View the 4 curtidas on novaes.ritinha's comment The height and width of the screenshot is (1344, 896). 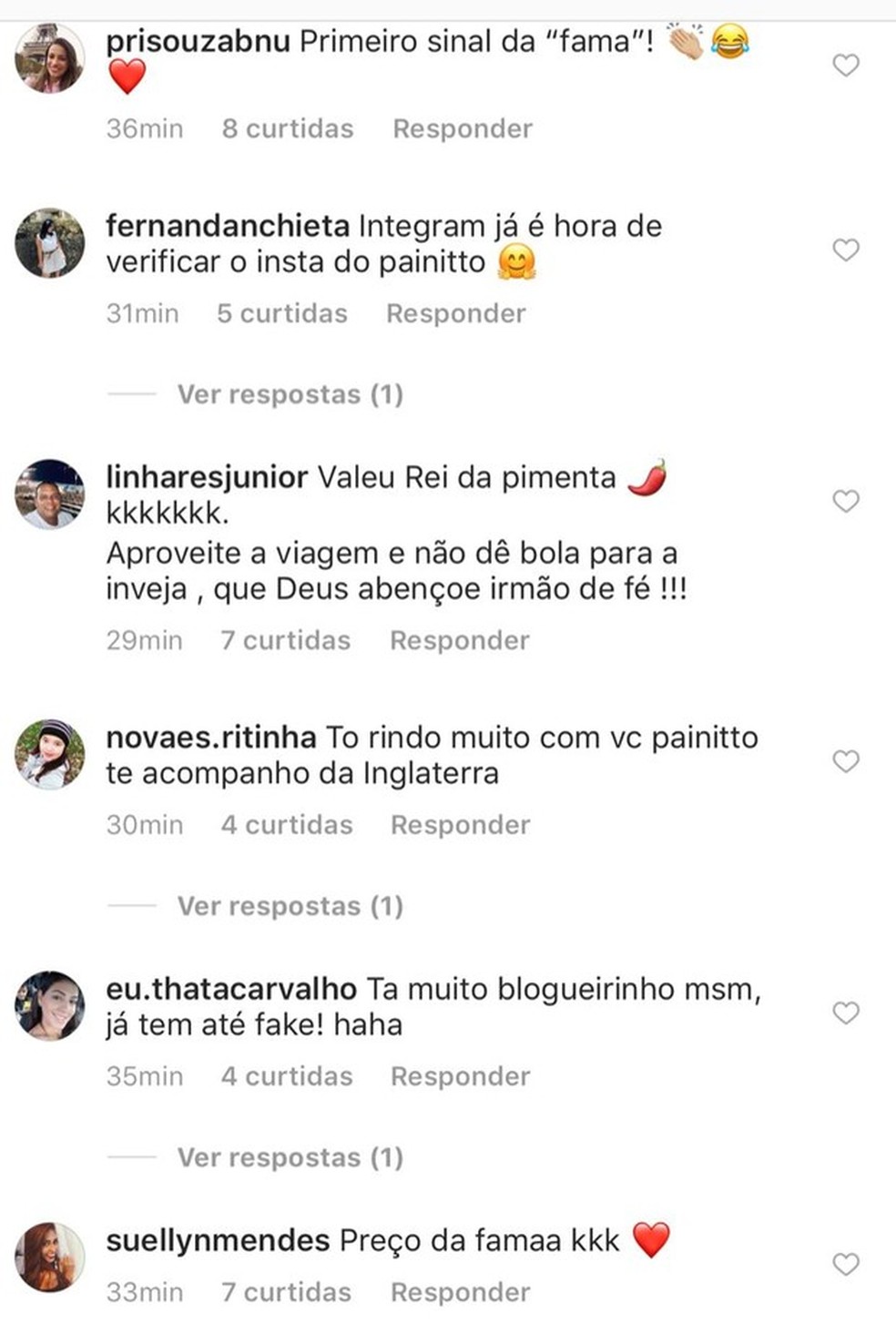(288, 824)
